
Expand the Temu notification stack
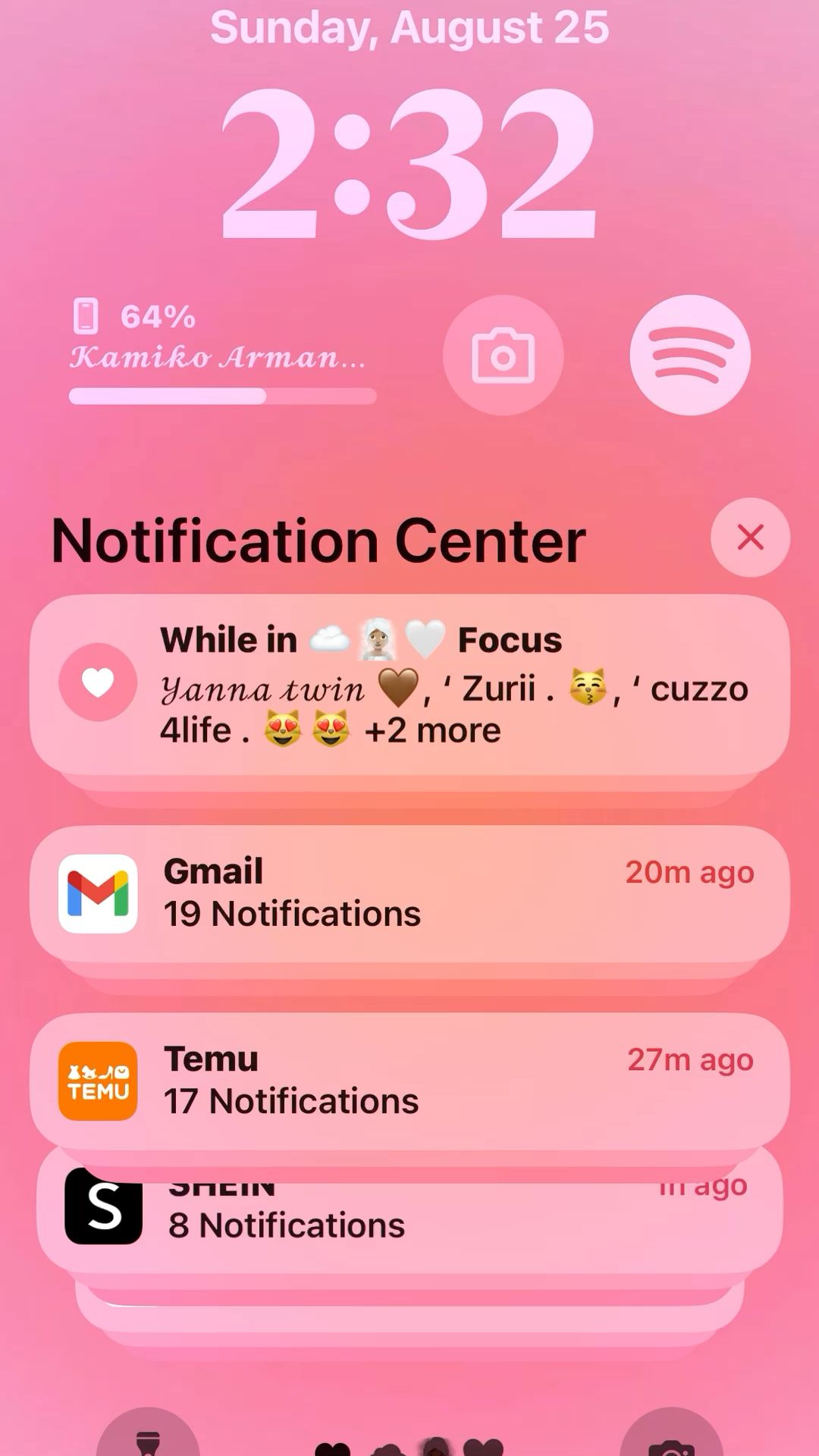[x=409, y=1081]
